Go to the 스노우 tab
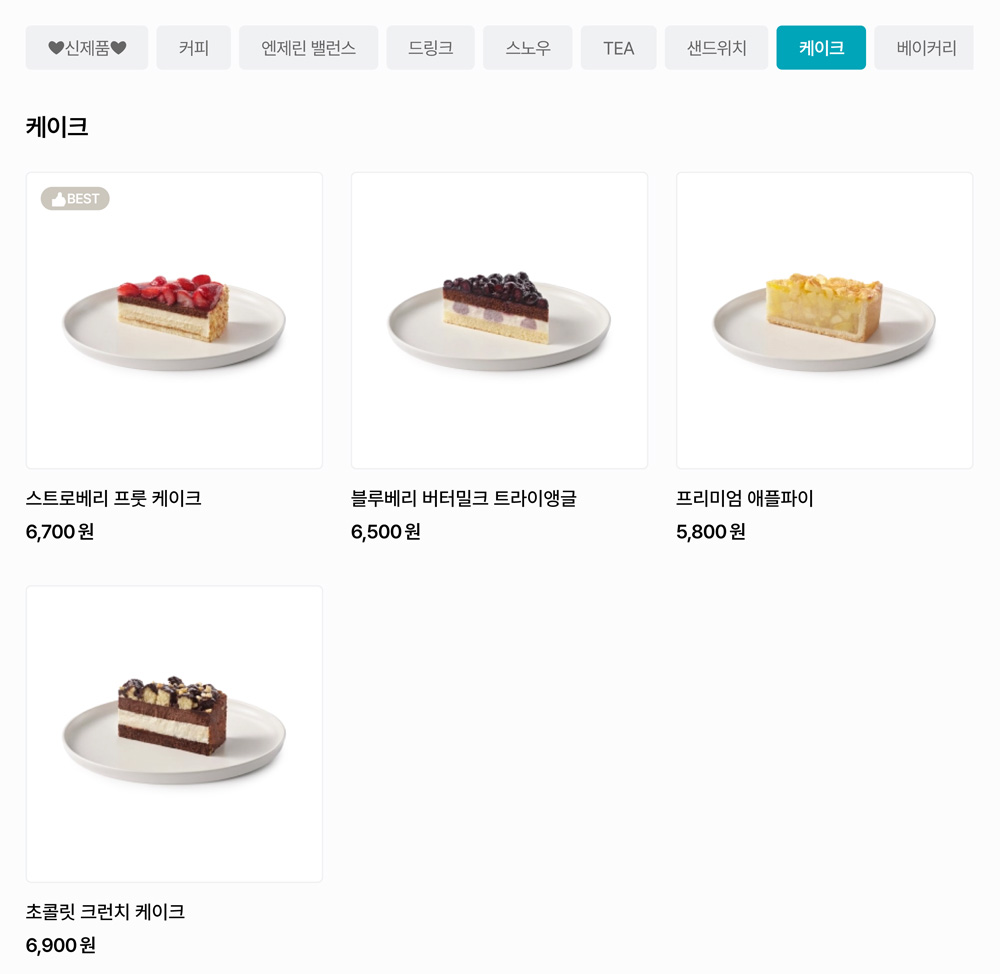The image size is (1000, 974). 528,48
